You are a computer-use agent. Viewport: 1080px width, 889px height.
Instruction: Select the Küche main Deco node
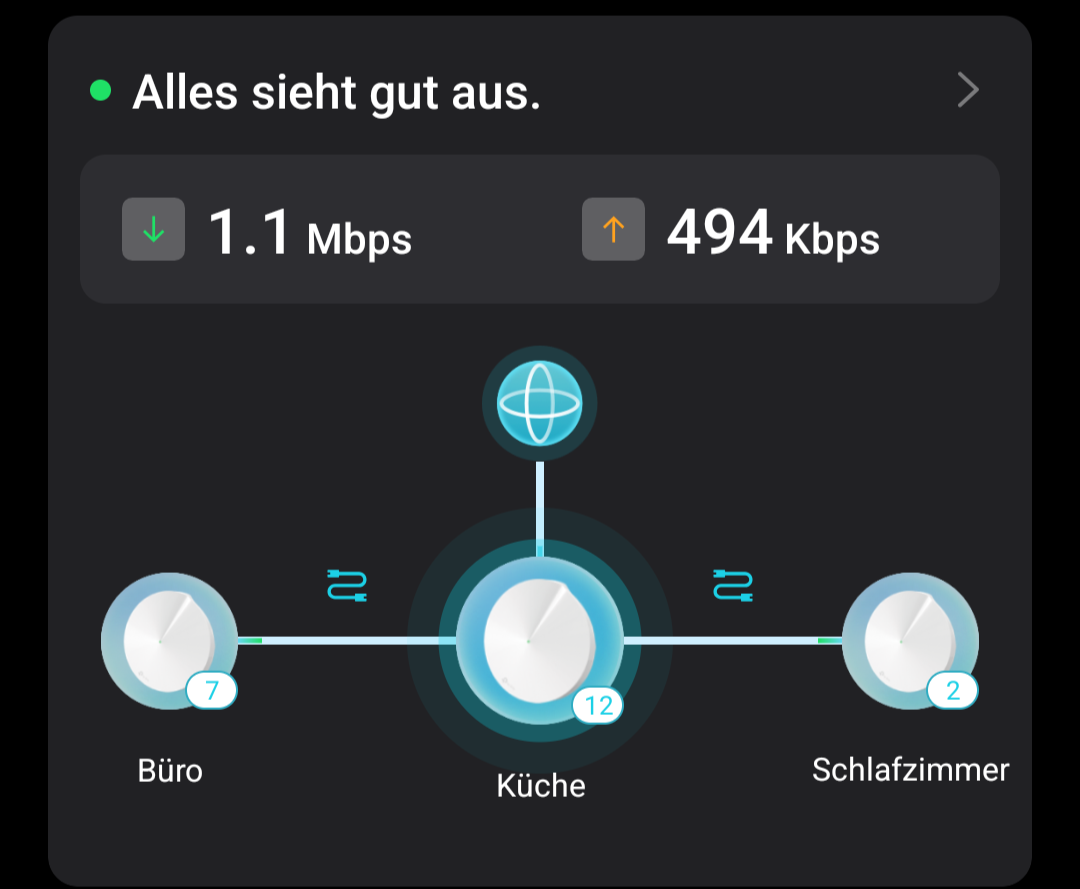tap(539, 640)
